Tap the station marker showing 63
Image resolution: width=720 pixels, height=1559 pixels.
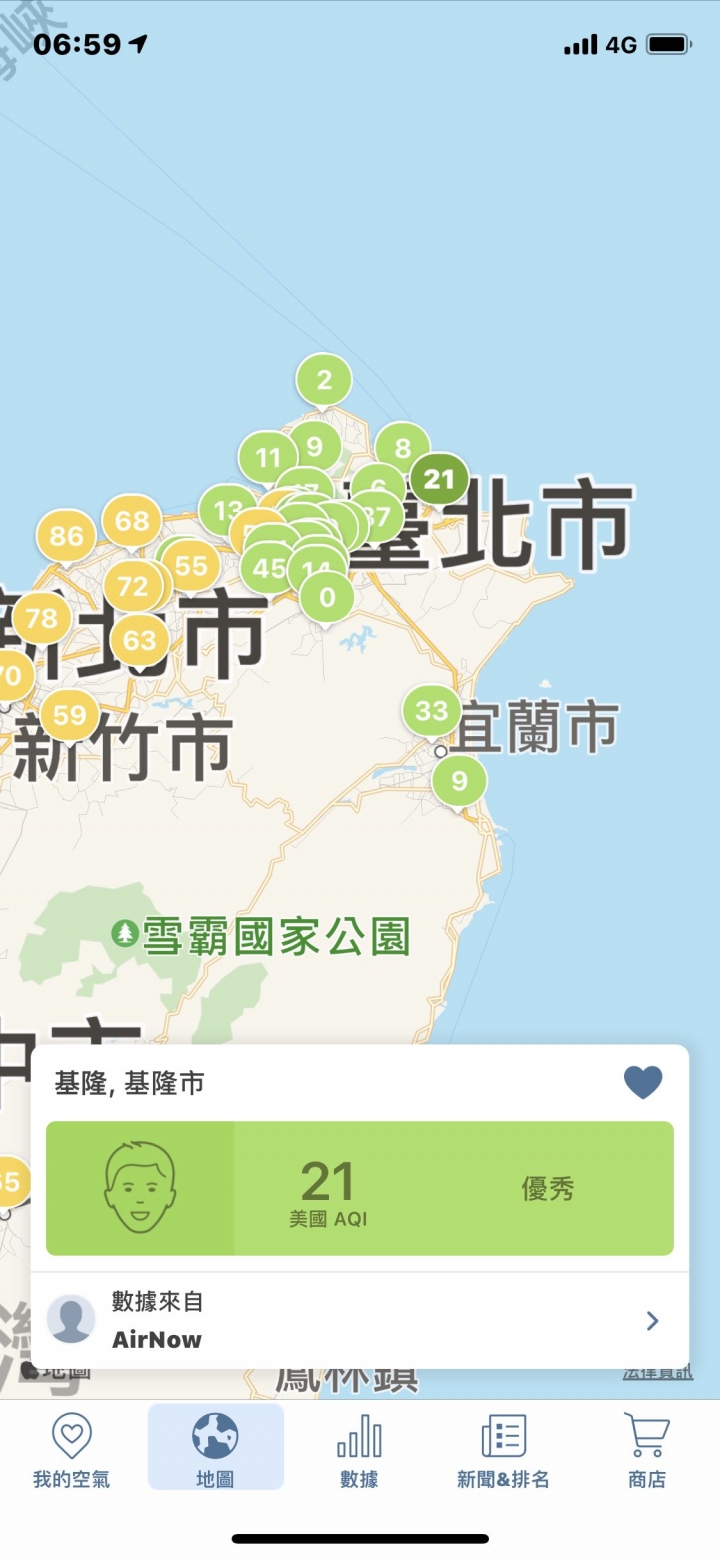(x=140, y=639)
